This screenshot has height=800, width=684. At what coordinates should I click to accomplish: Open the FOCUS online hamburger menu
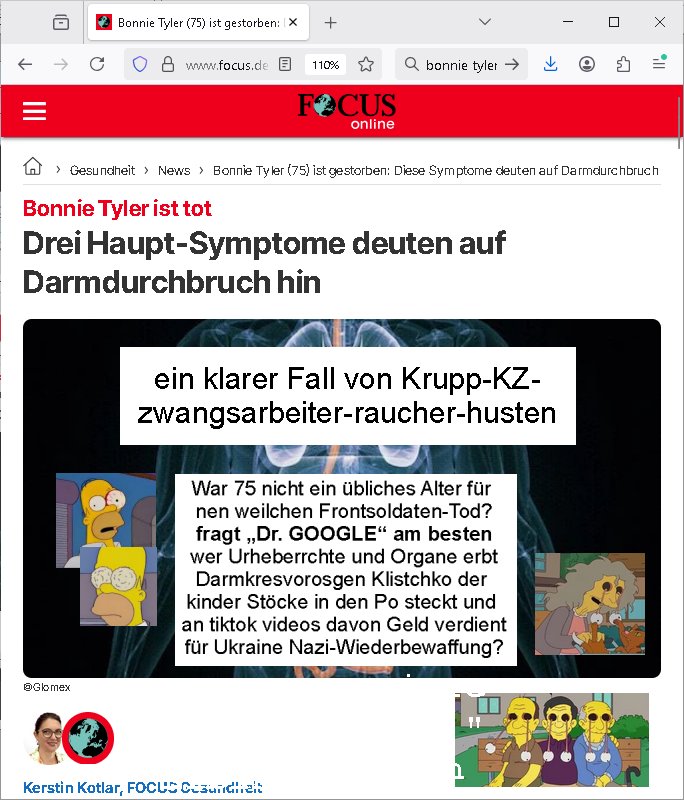34,111
